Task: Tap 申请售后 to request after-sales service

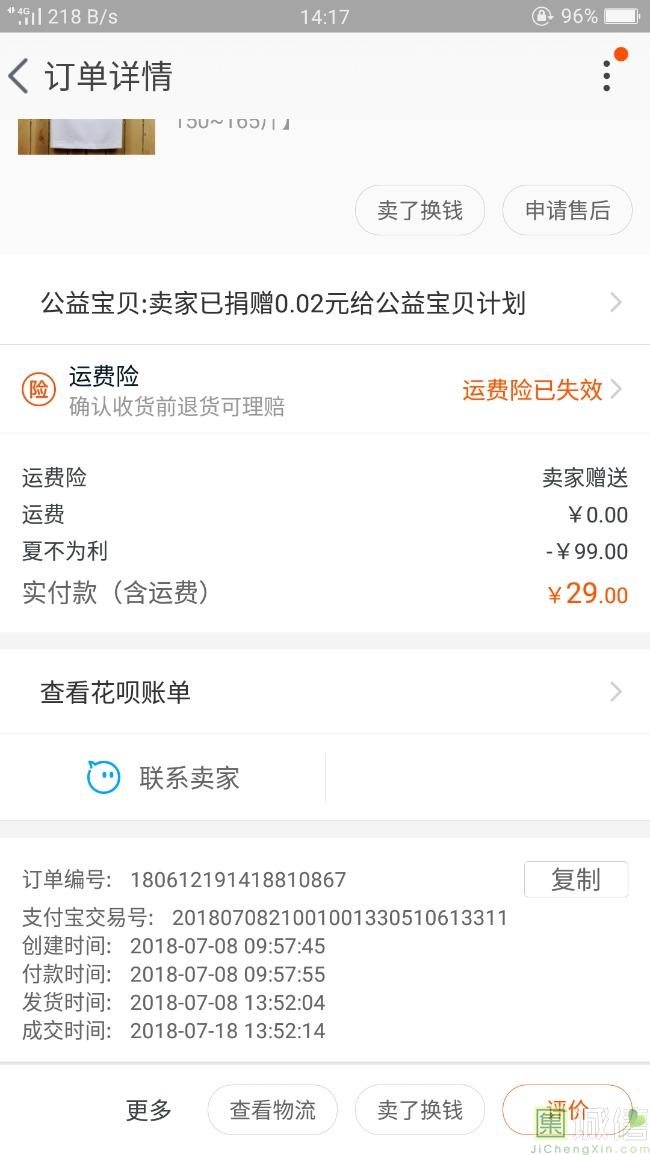Action: coord(567,211)
